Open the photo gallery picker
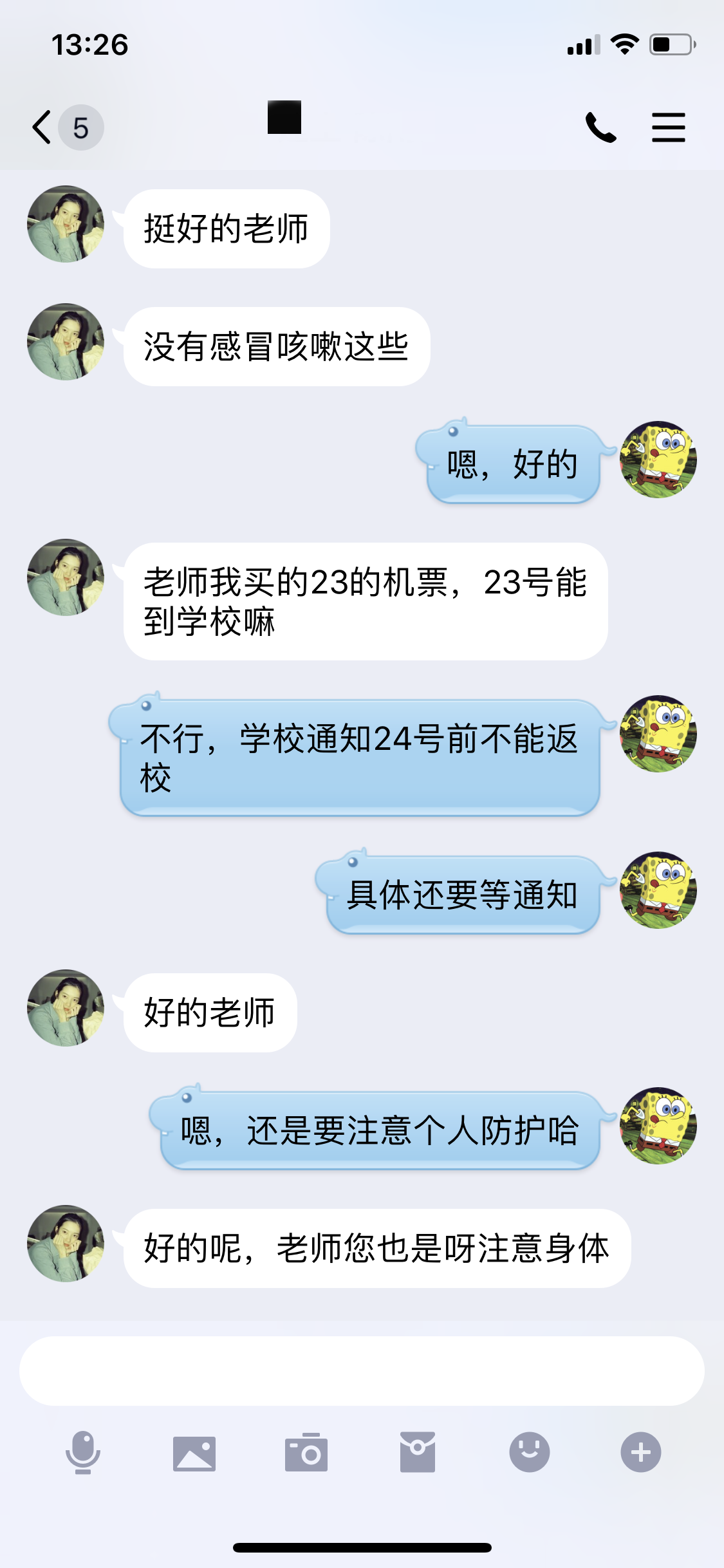724x1568 pixels. [x=194, y=1453]
